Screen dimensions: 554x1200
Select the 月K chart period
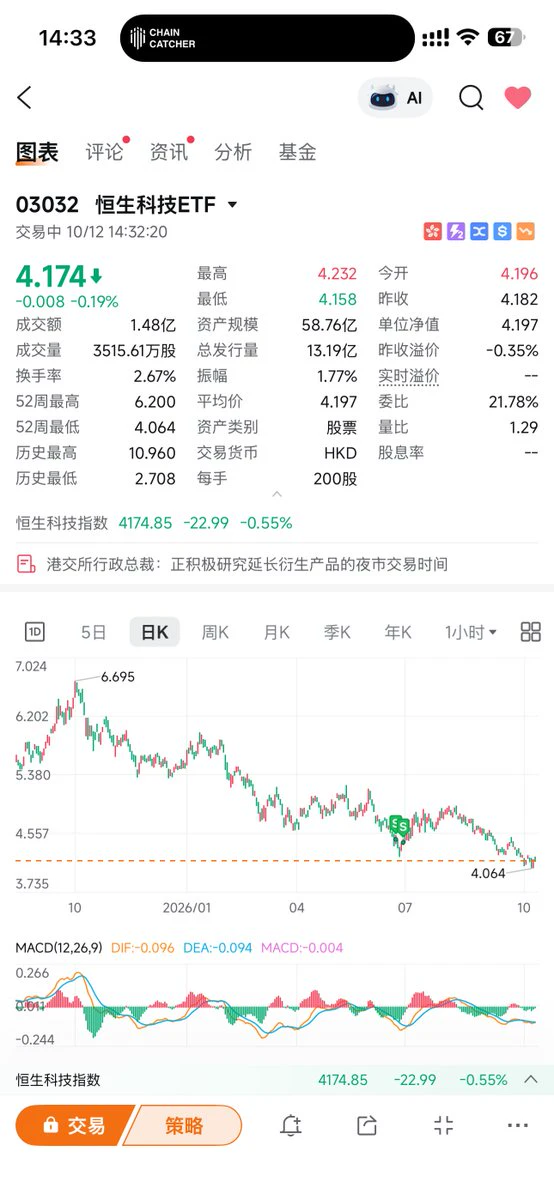tap(277, 632)
